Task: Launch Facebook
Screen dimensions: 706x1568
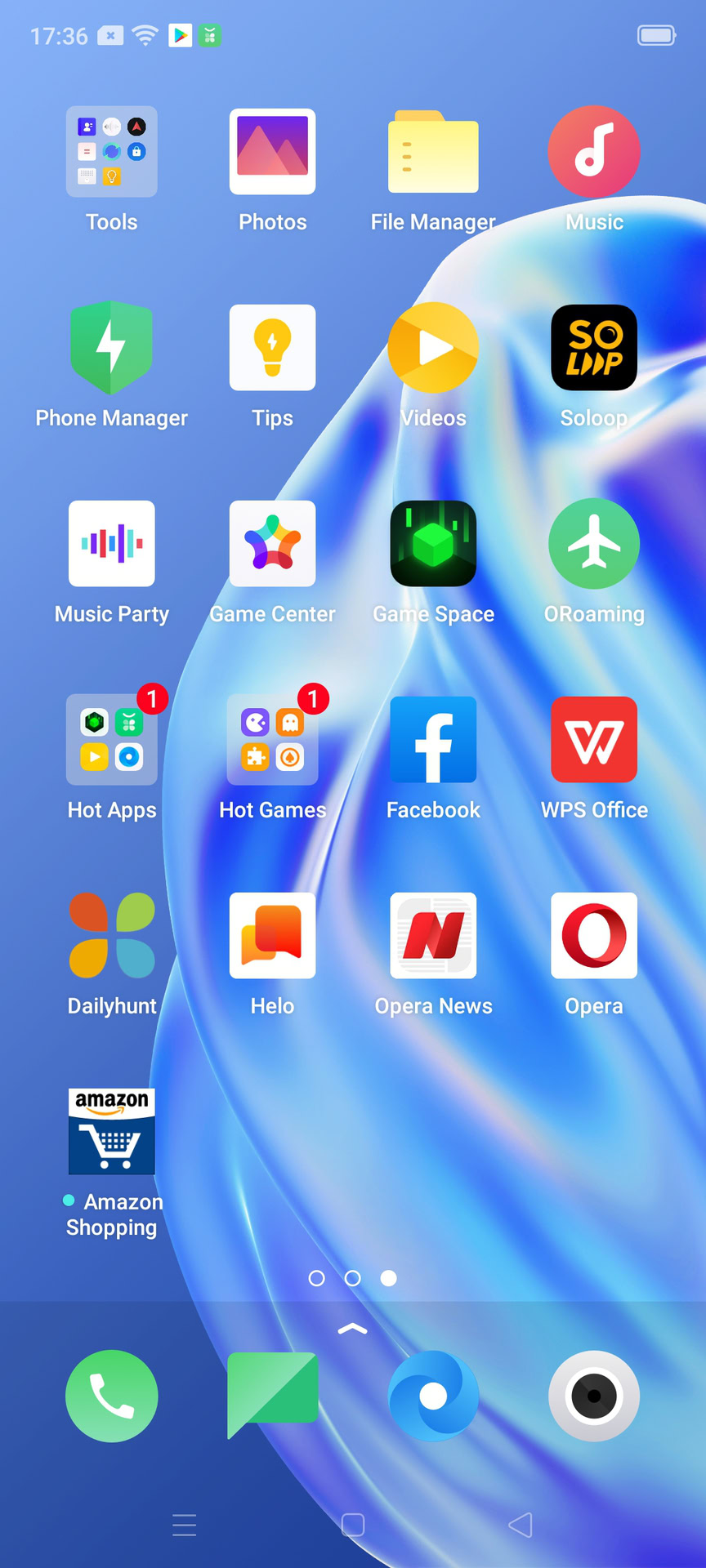Action: [x=433, y=740]
